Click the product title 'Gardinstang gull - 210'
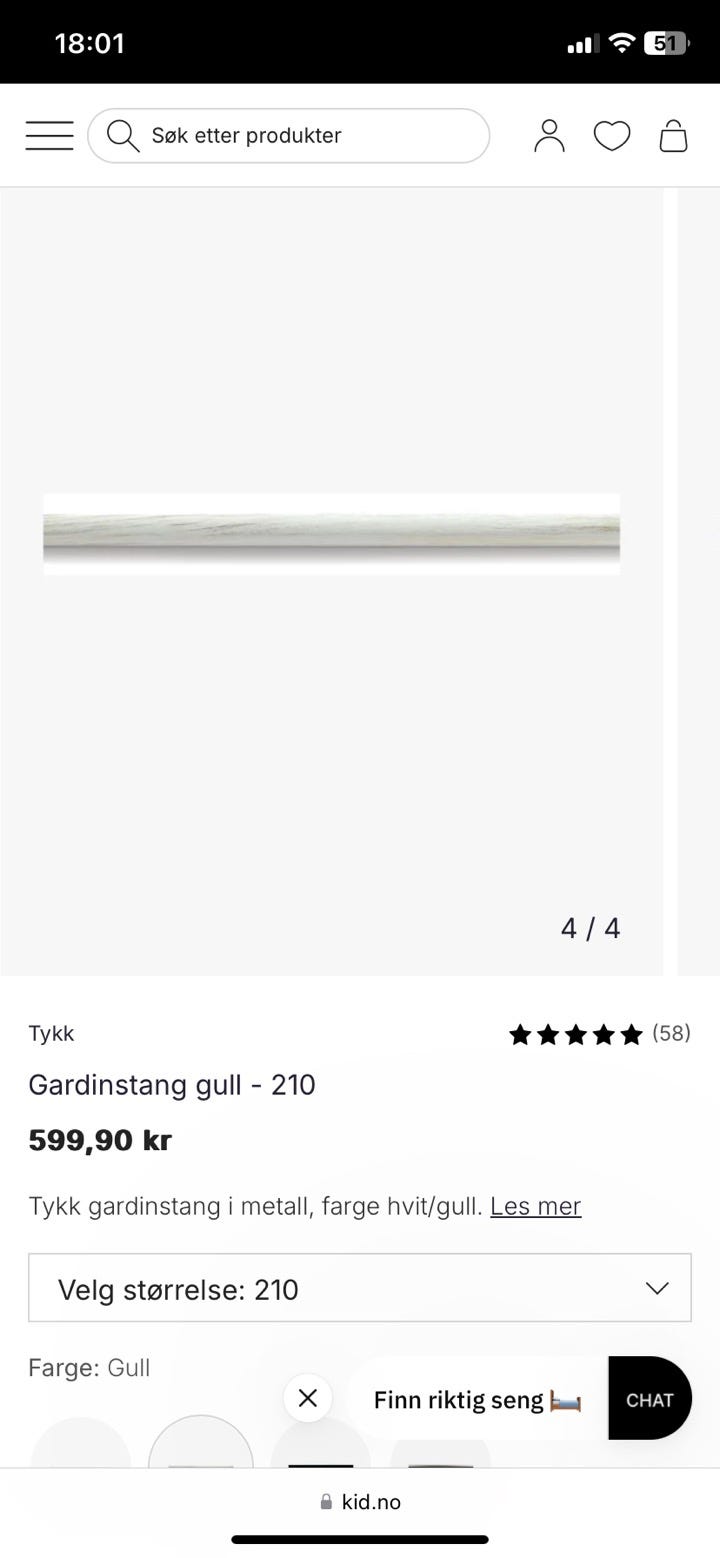Image resolution: width=720 pixels, height=1558 pixels. coord(171,1084)
